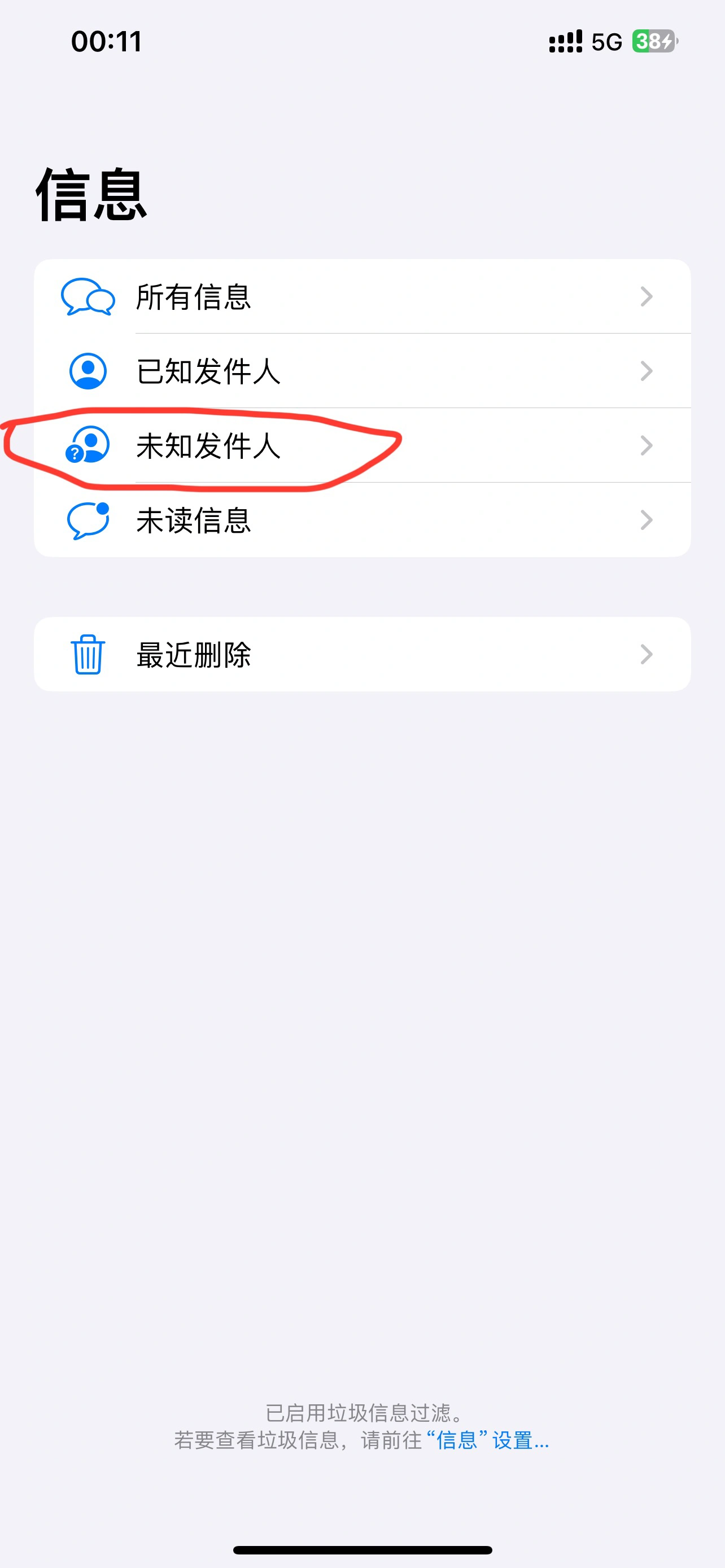This screenshot has height=1568, width=725.
Task: Expand the 所有信息 row chevron
Action: [x=647, y=297]
